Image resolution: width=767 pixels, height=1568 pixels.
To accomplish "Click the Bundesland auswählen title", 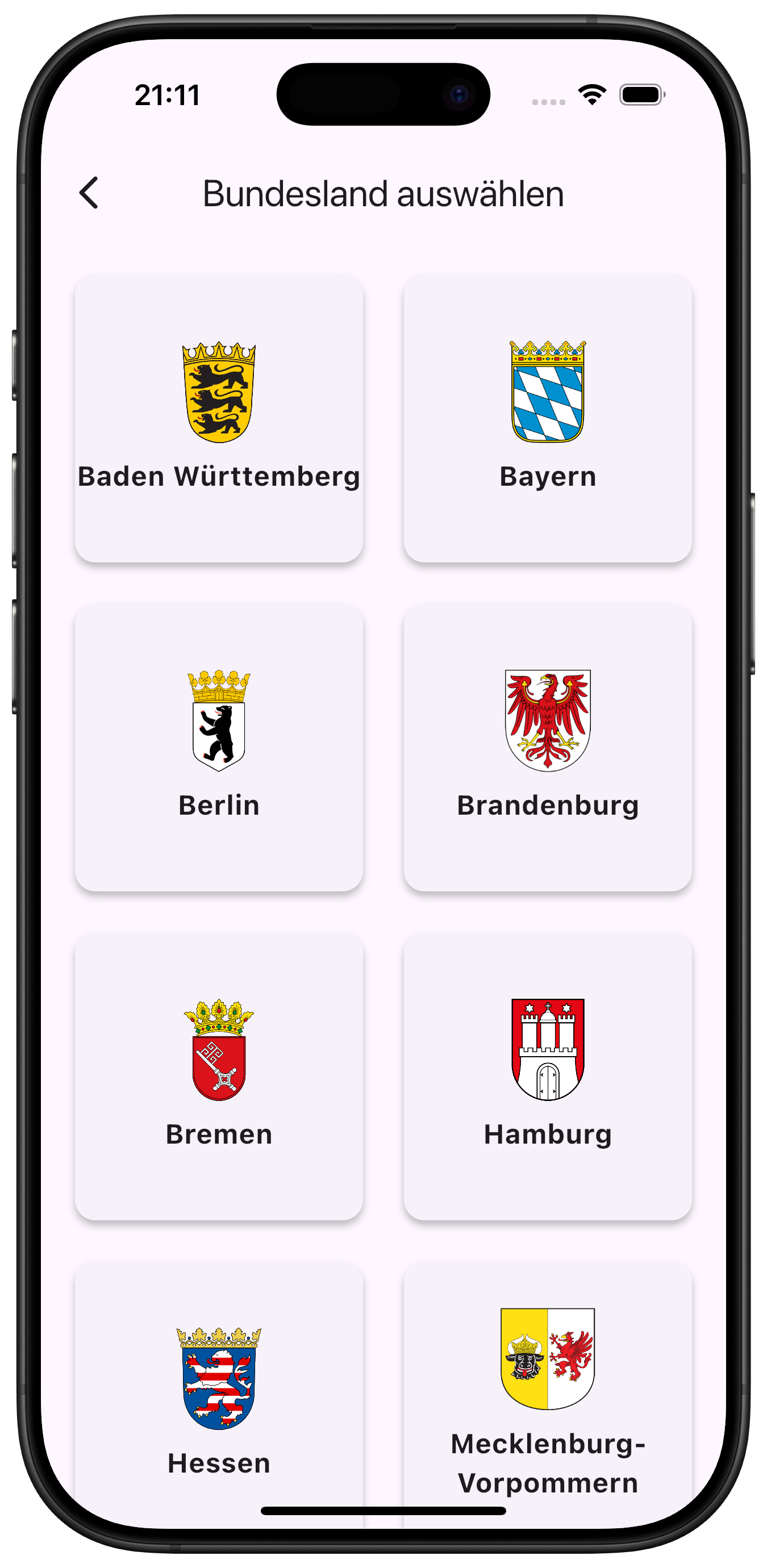I will (383, 193).
